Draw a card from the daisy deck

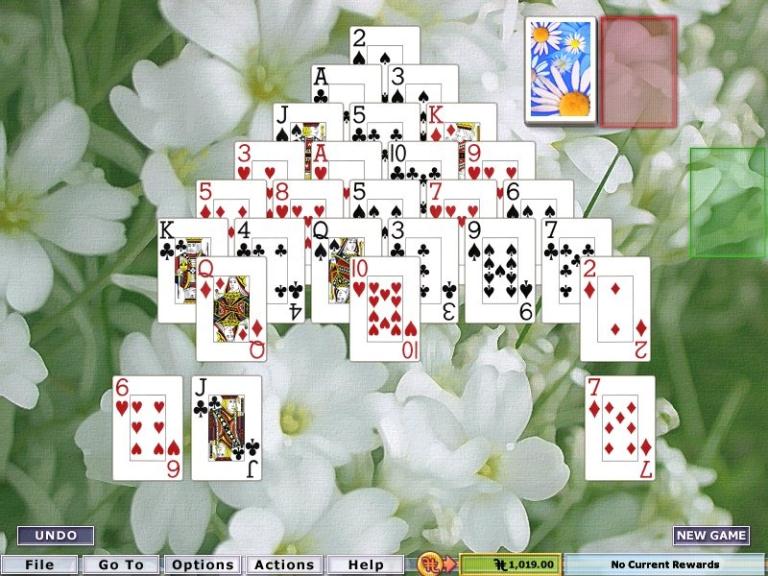click(x=560, y=70)
